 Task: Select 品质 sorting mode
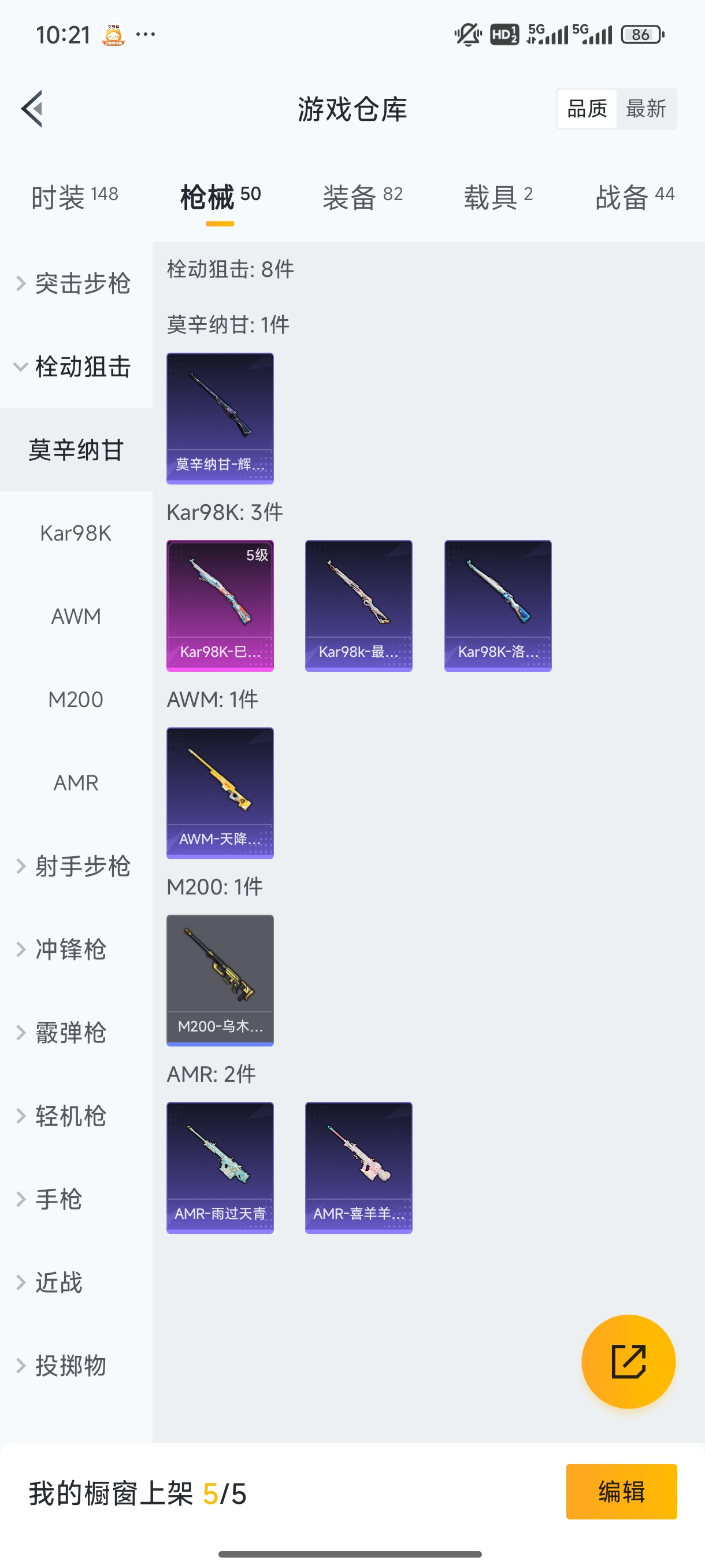586,108
